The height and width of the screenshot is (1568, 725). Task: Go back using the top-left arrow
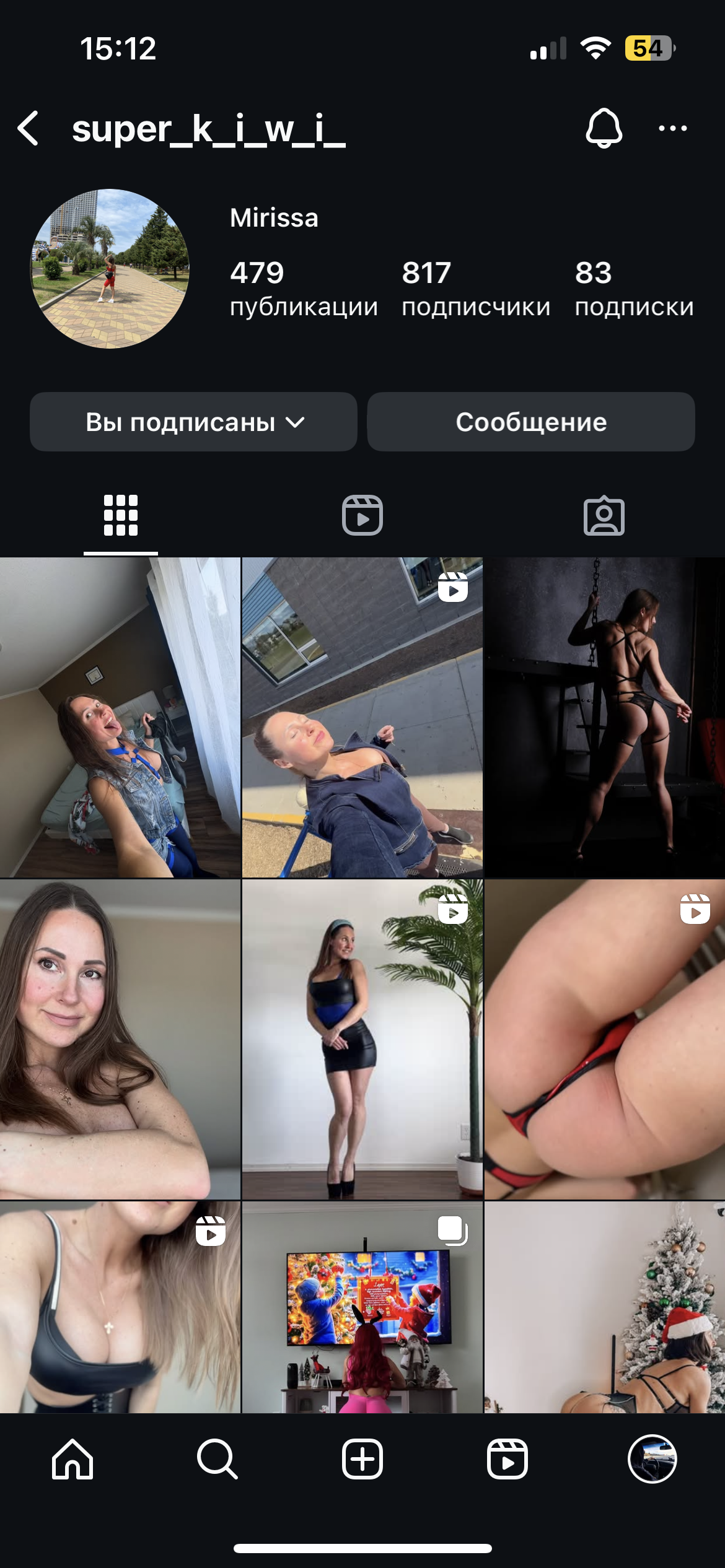(x=29, y=129)
